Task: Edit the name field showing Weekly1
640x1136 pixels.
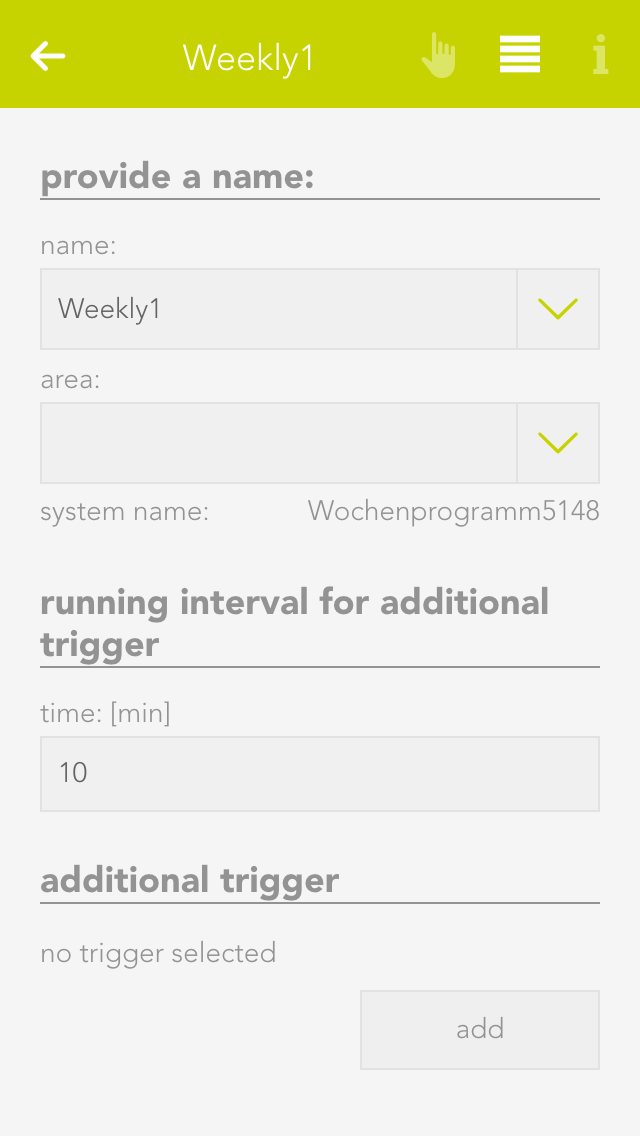Action: [278, 309]
